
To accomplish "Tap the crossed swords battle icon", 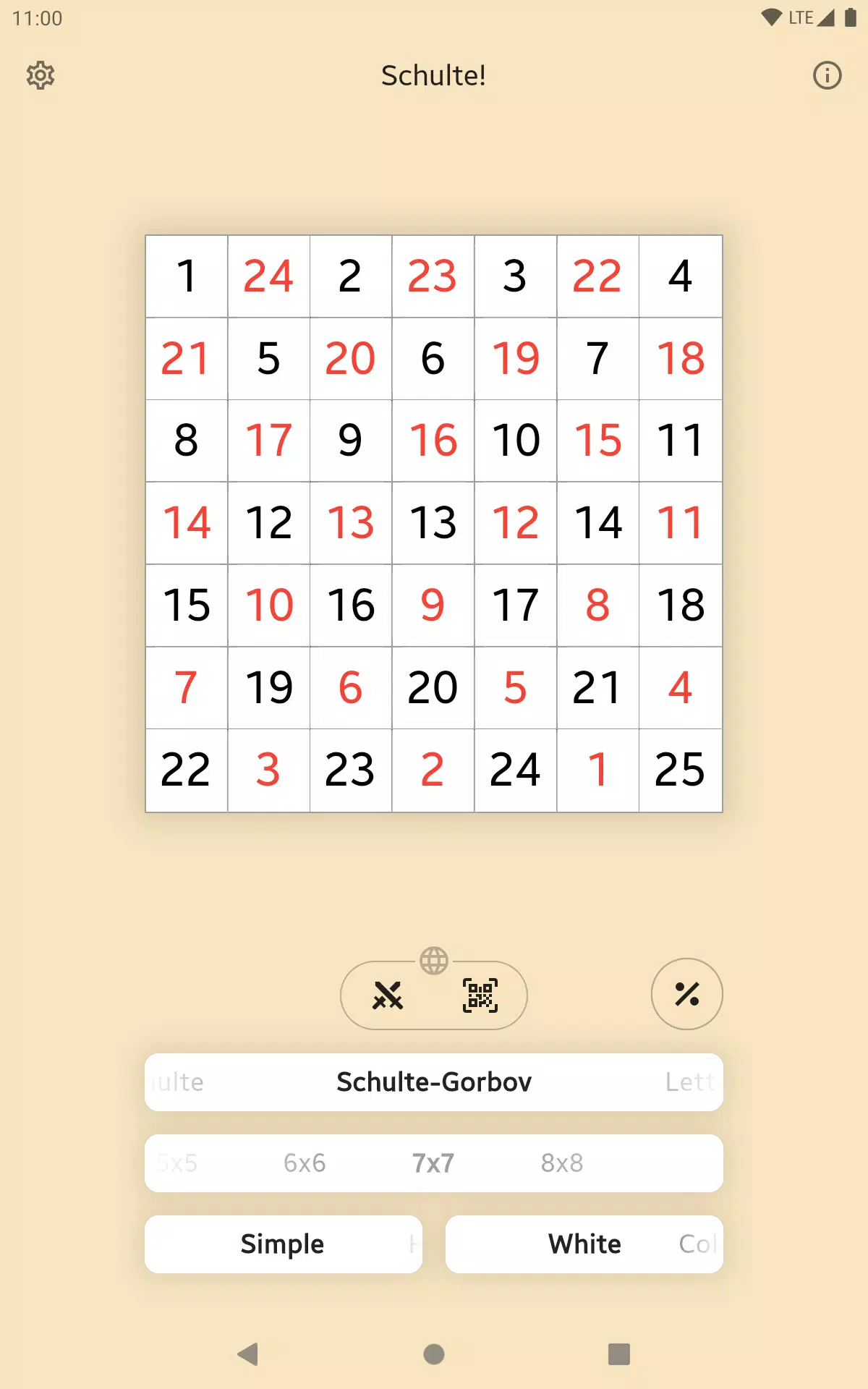I will (x=388, y=995).
